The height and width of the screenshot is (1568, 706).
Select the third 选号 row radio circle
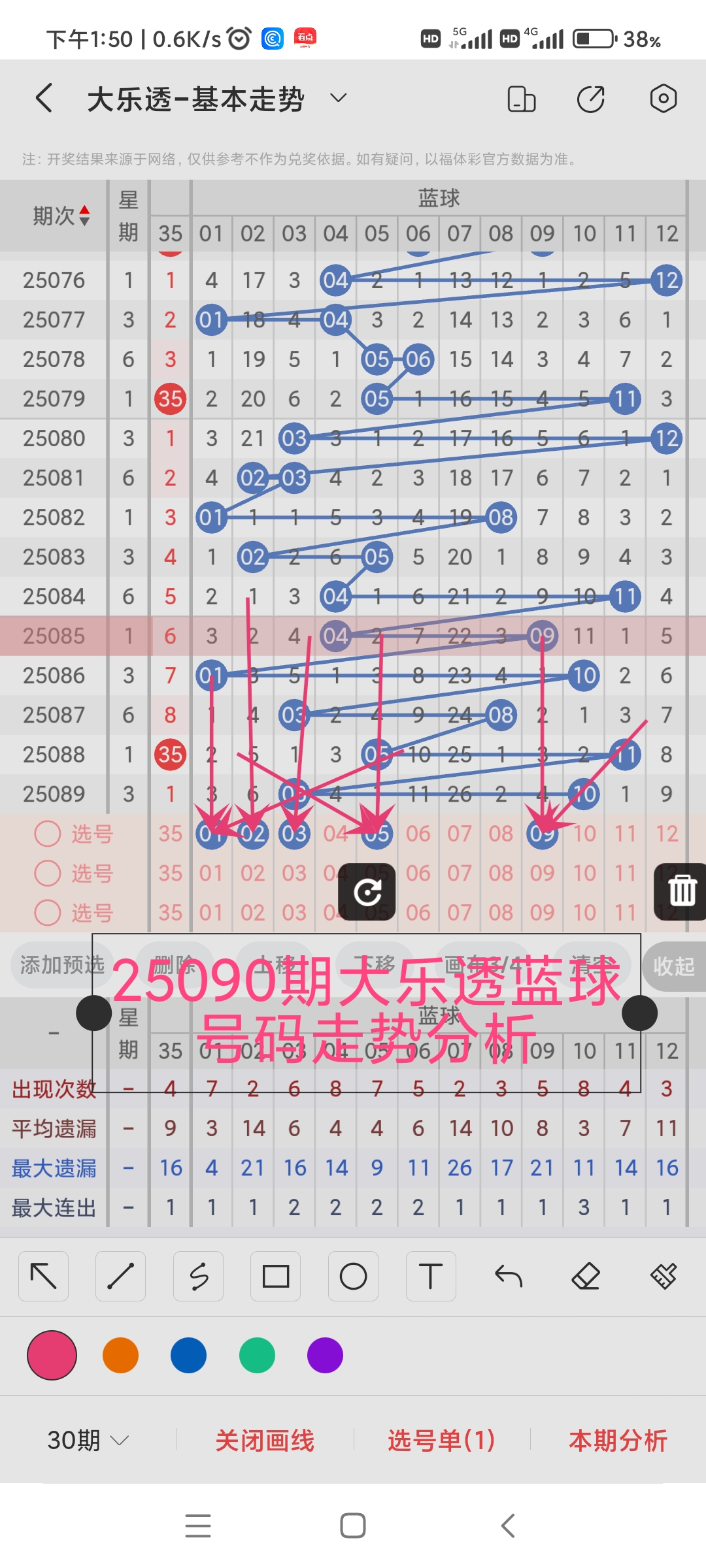click(47, 913)
